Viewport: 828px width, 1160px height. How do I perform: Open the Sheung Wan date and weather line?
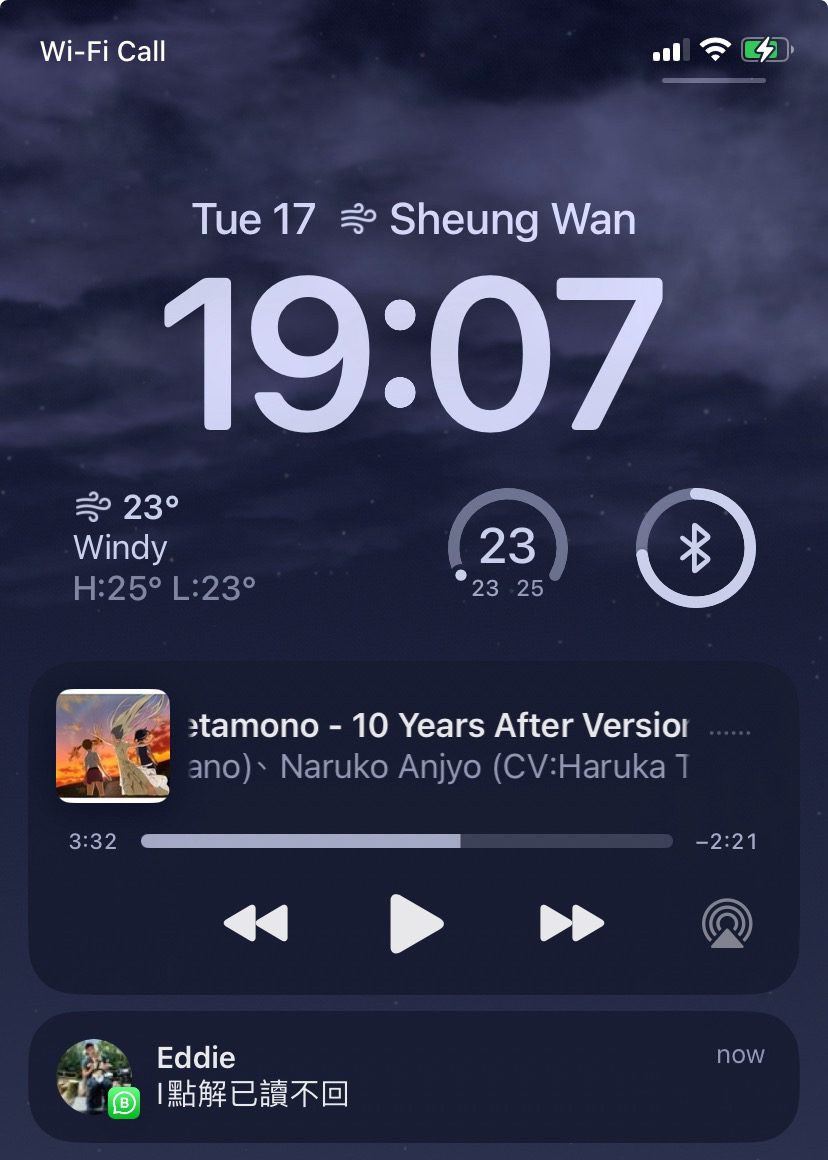click(414, 220)
